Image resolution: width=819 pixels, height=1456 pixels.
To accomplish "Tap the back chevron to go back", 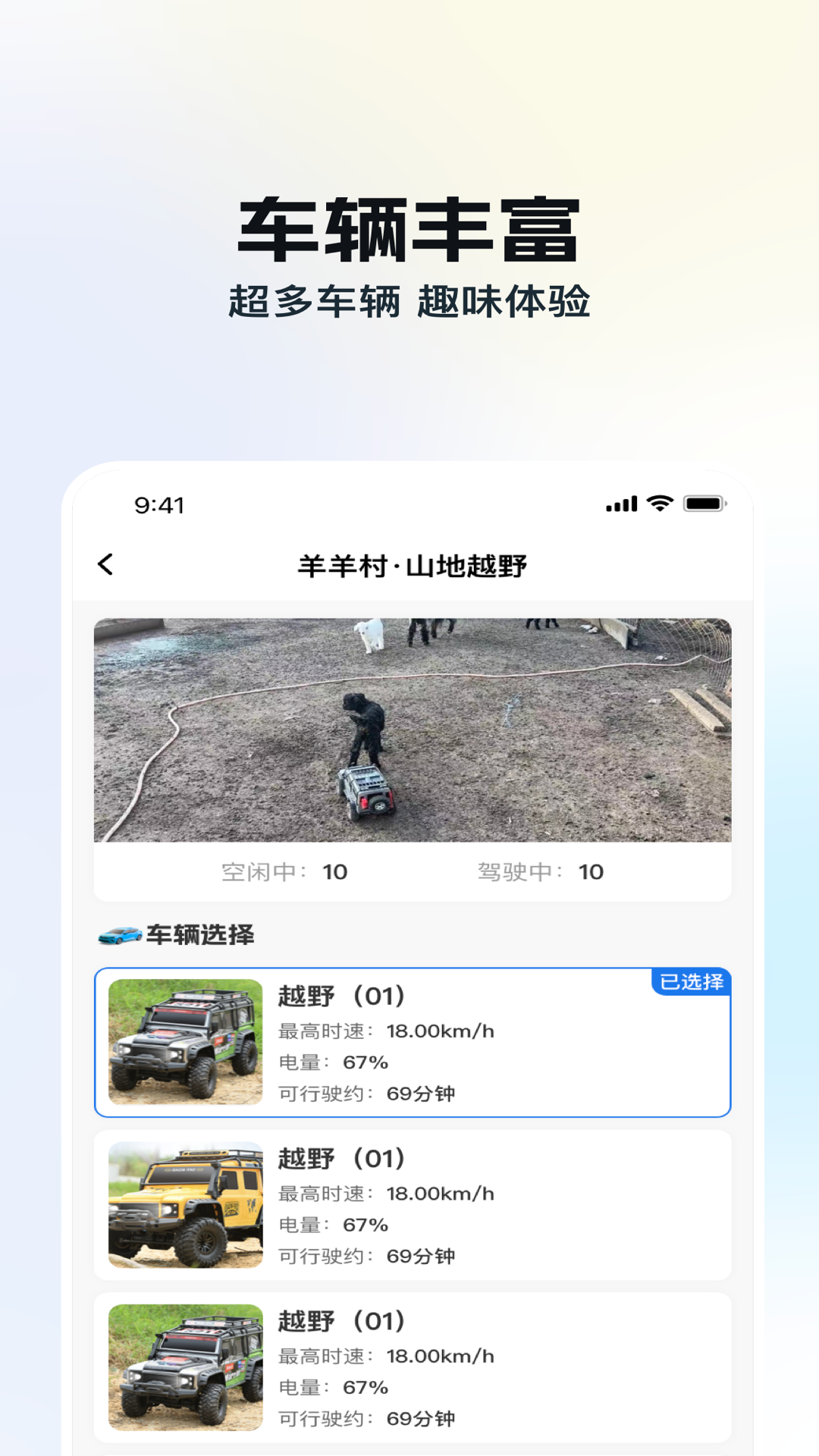I will pyautogui.click(x=106, y=564).
